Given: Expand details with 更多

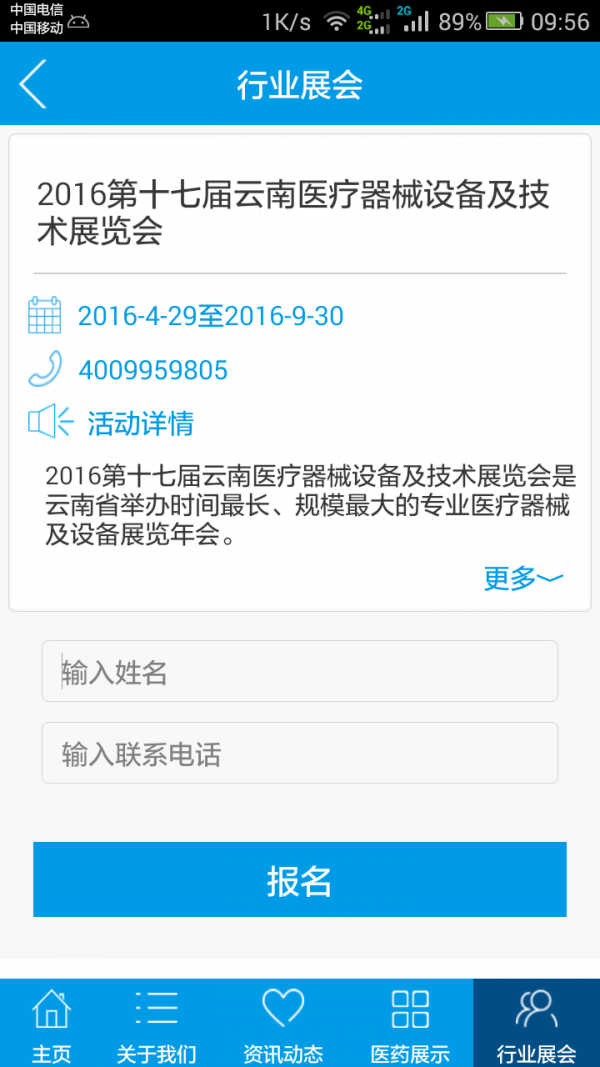Looking at the screenshot, I should [523, 578].
